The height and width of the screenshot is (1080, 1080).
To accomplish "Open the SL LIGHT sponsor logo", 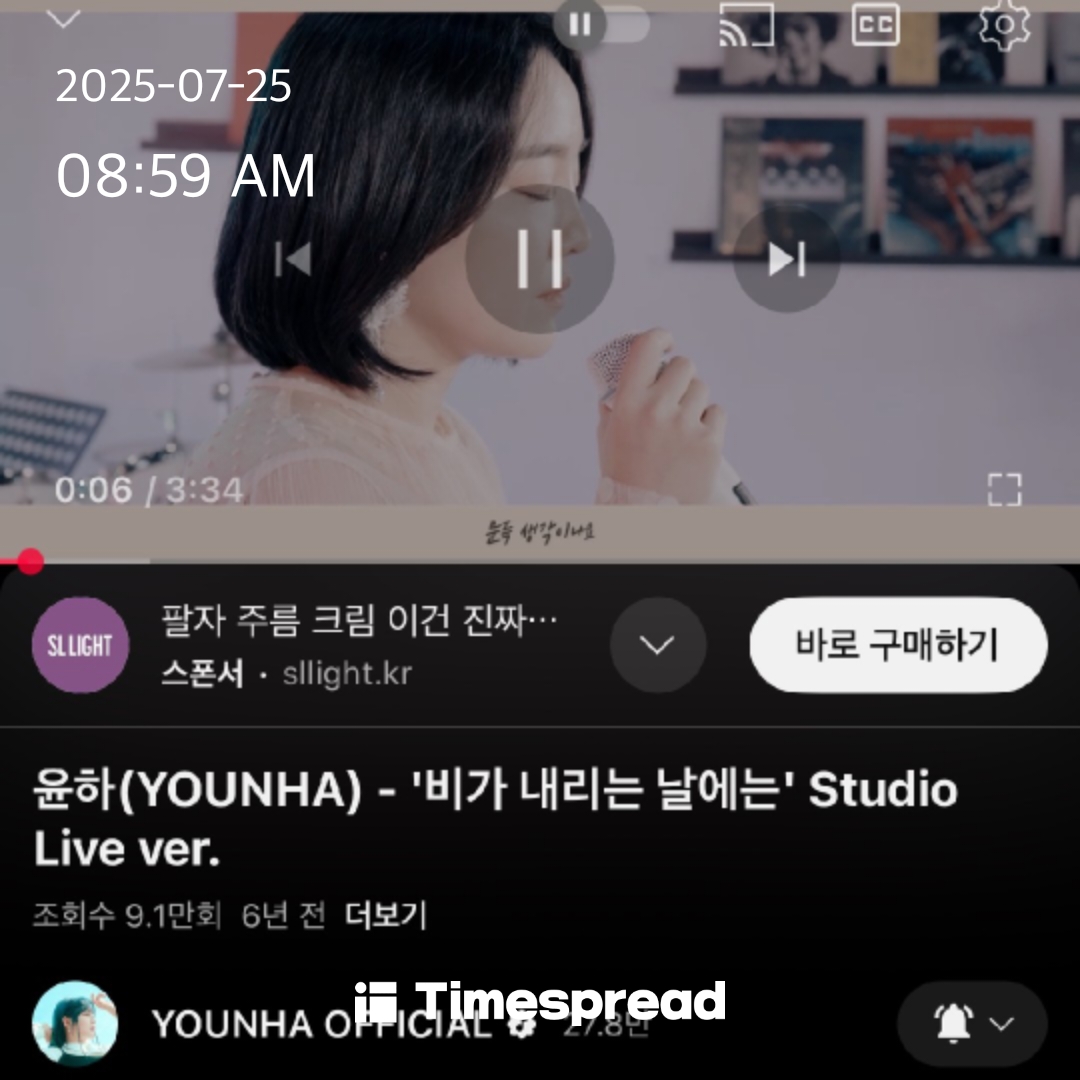I will coord(80,645).
